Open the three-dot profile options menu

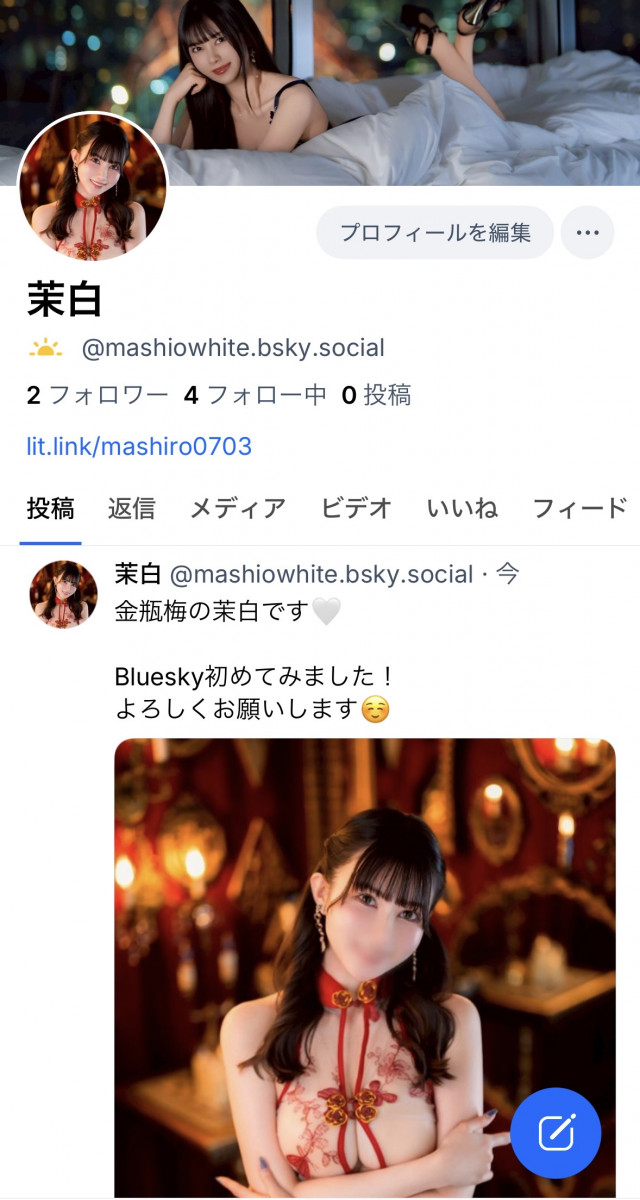(587, 233)
